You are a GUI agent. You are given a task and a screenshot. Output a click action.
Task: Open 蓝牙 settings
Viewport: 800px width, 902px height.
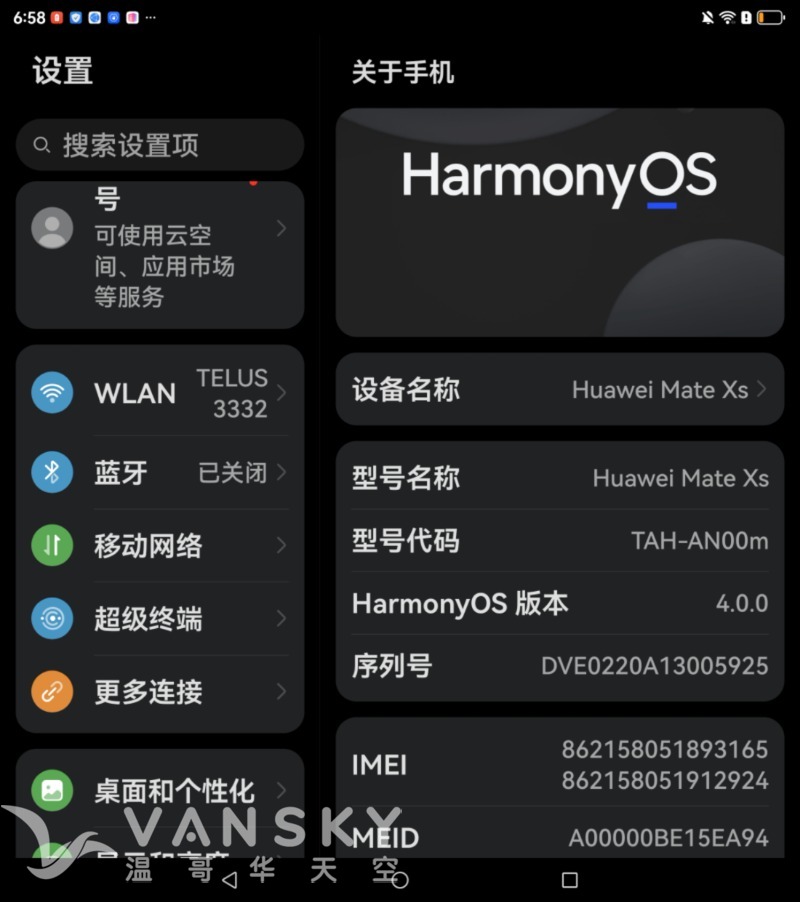[160, 472]
